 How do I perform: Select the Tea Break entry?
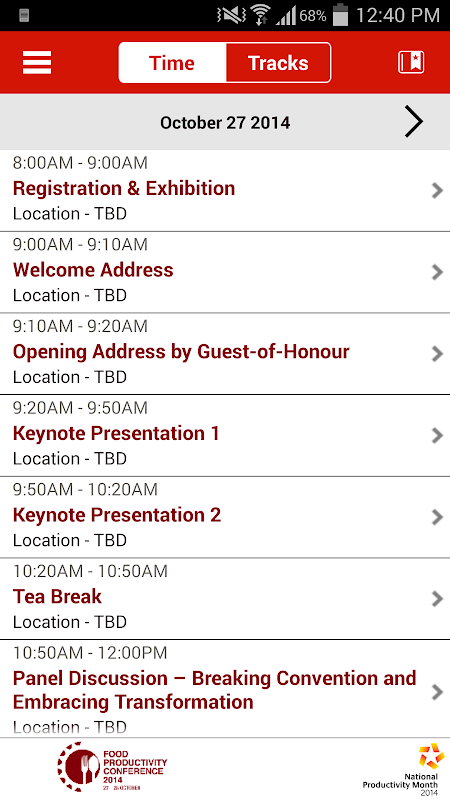pyautogui.click(x=225, y=599)
